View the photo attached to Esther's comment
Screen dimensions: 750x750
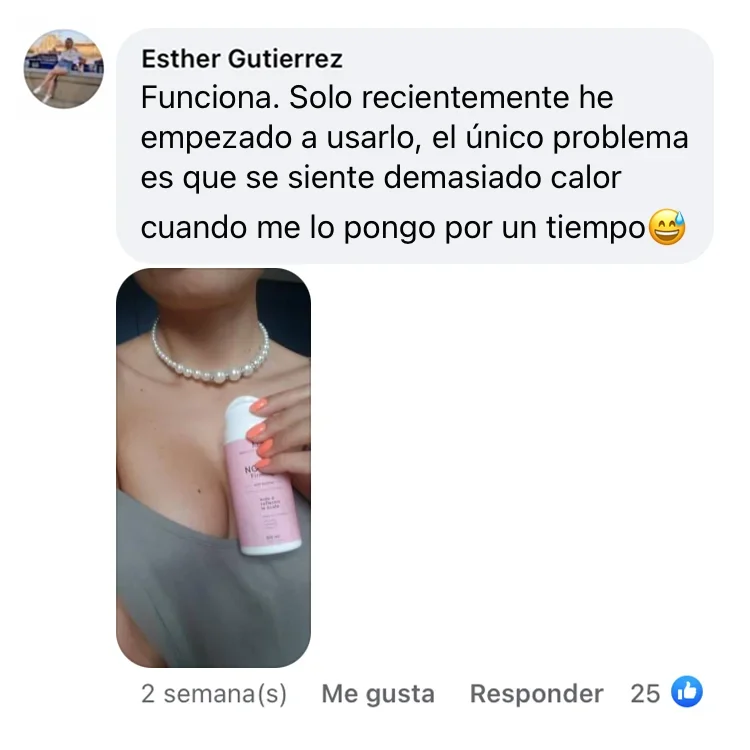point(214,467)
